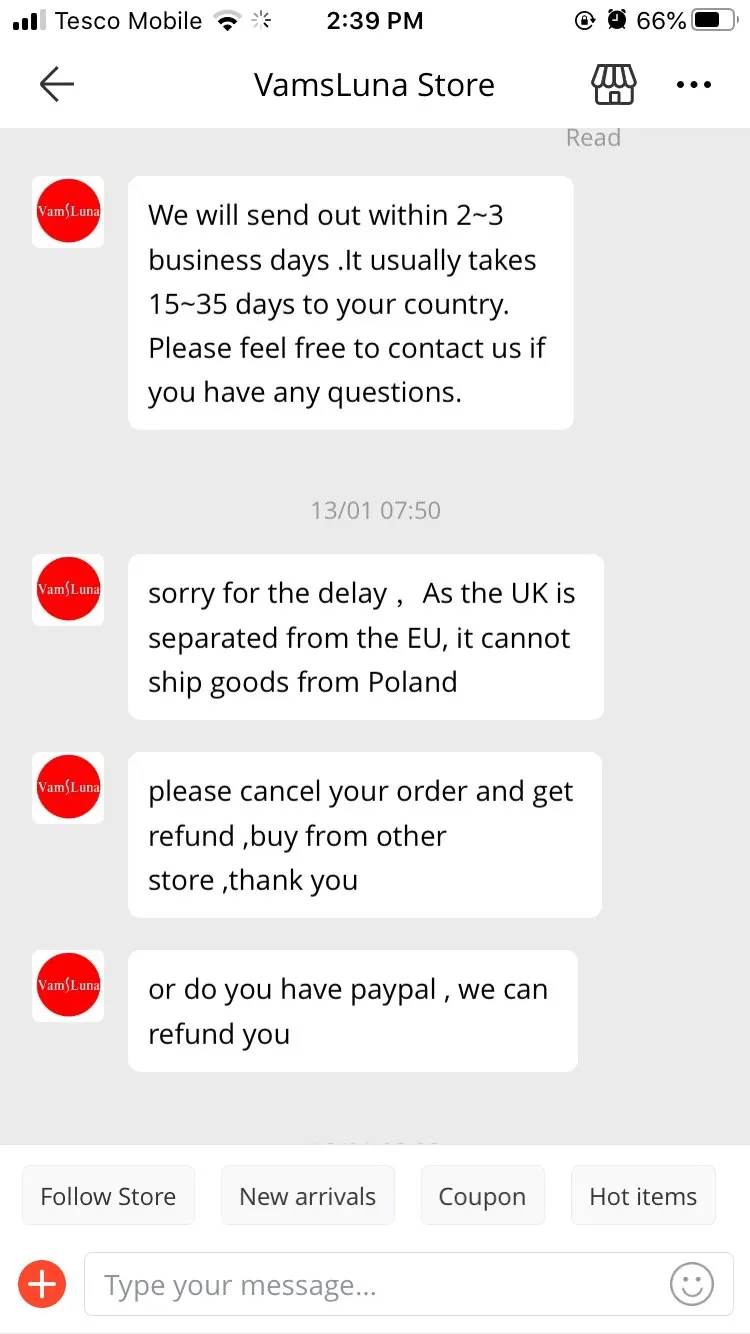View Hot items chip
The height and width of the screenshot is (1334, 750).
pyautogui.click(x=643, y=1196)
